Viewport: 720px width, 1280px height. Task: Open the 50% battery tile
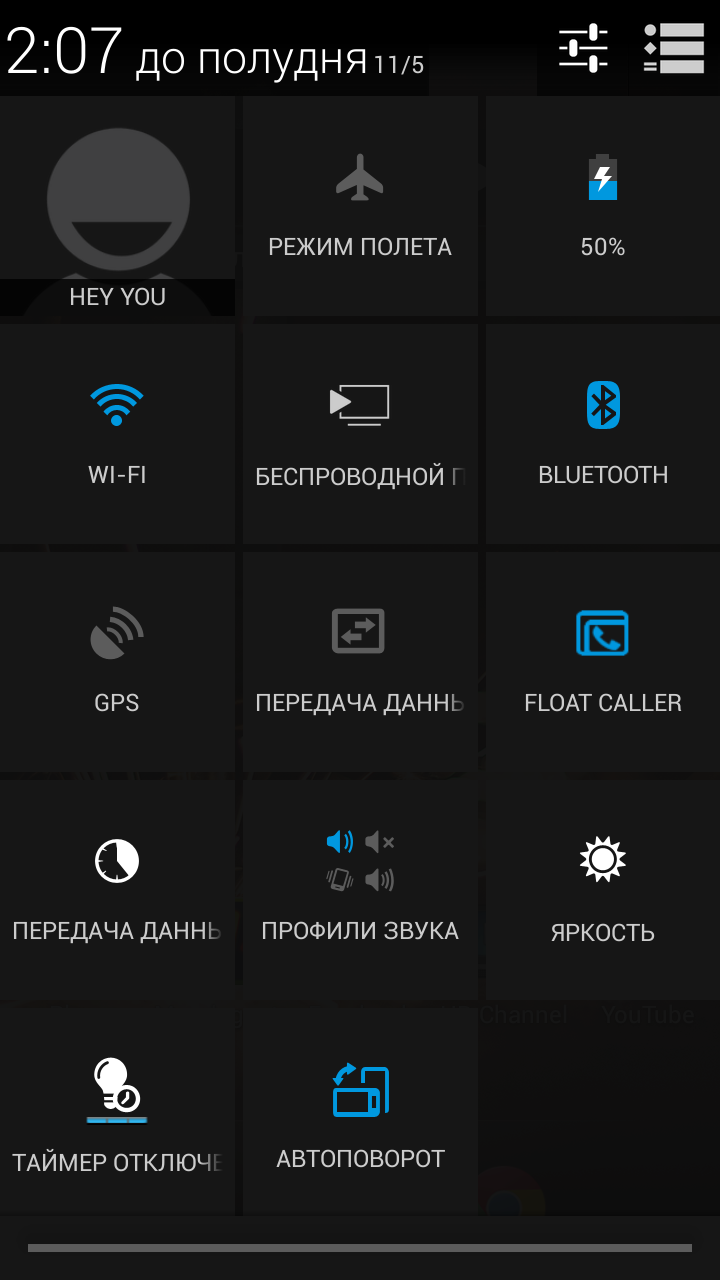pyautogui.click(x=603, y=206)
